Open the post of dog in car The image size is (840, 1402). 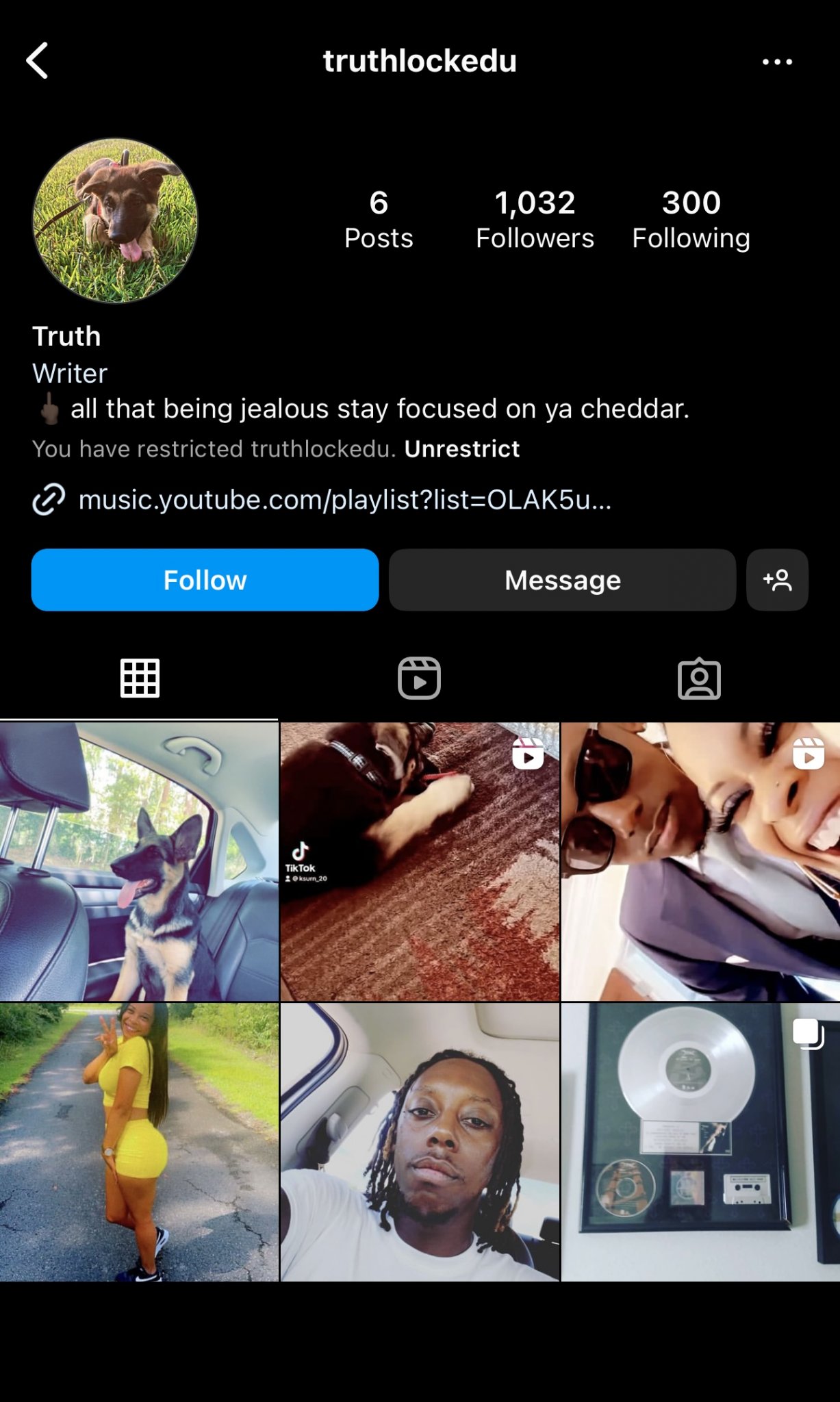pos(139,862)
